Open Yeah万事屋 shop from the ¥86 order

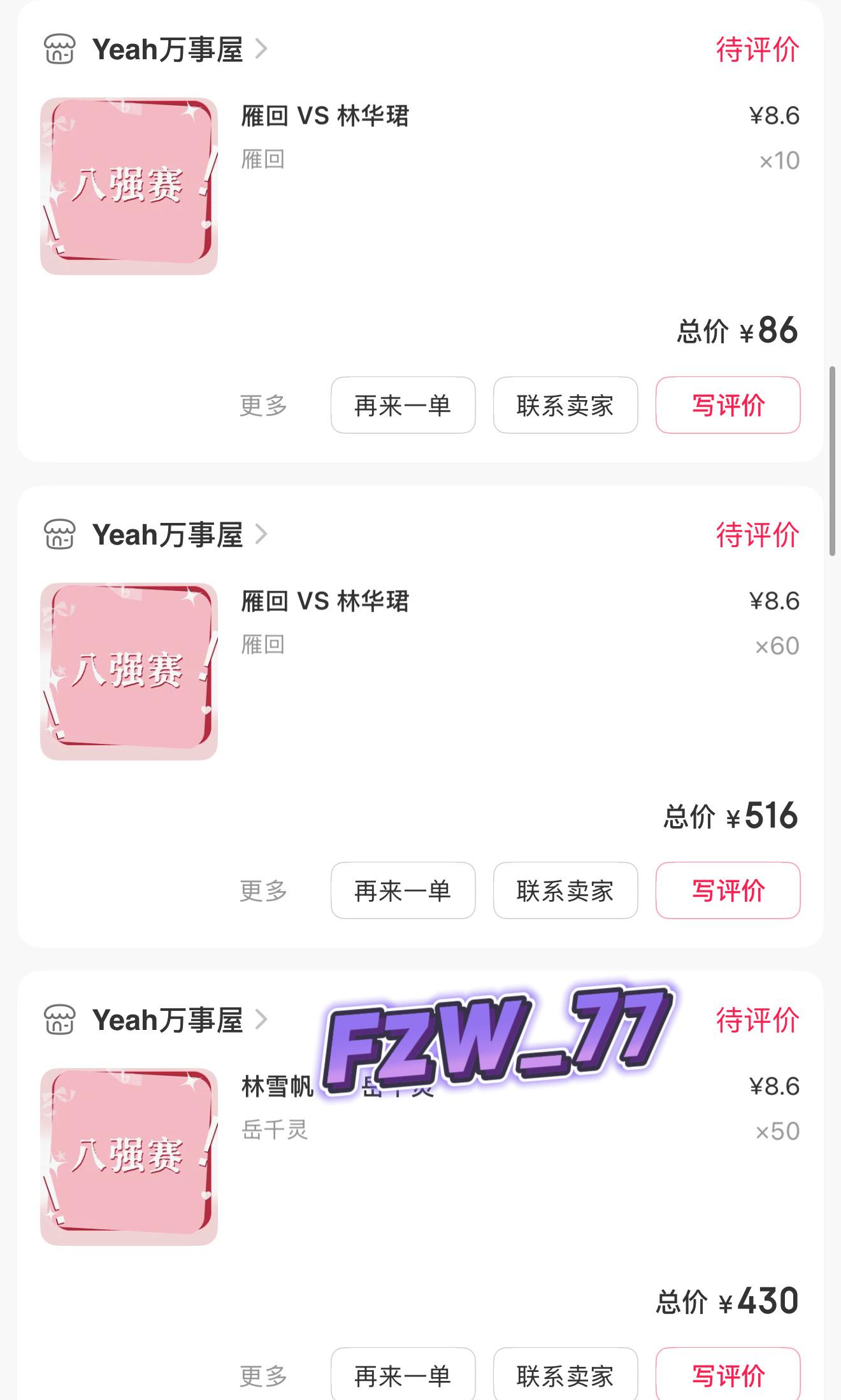click(x=167, y=50)
